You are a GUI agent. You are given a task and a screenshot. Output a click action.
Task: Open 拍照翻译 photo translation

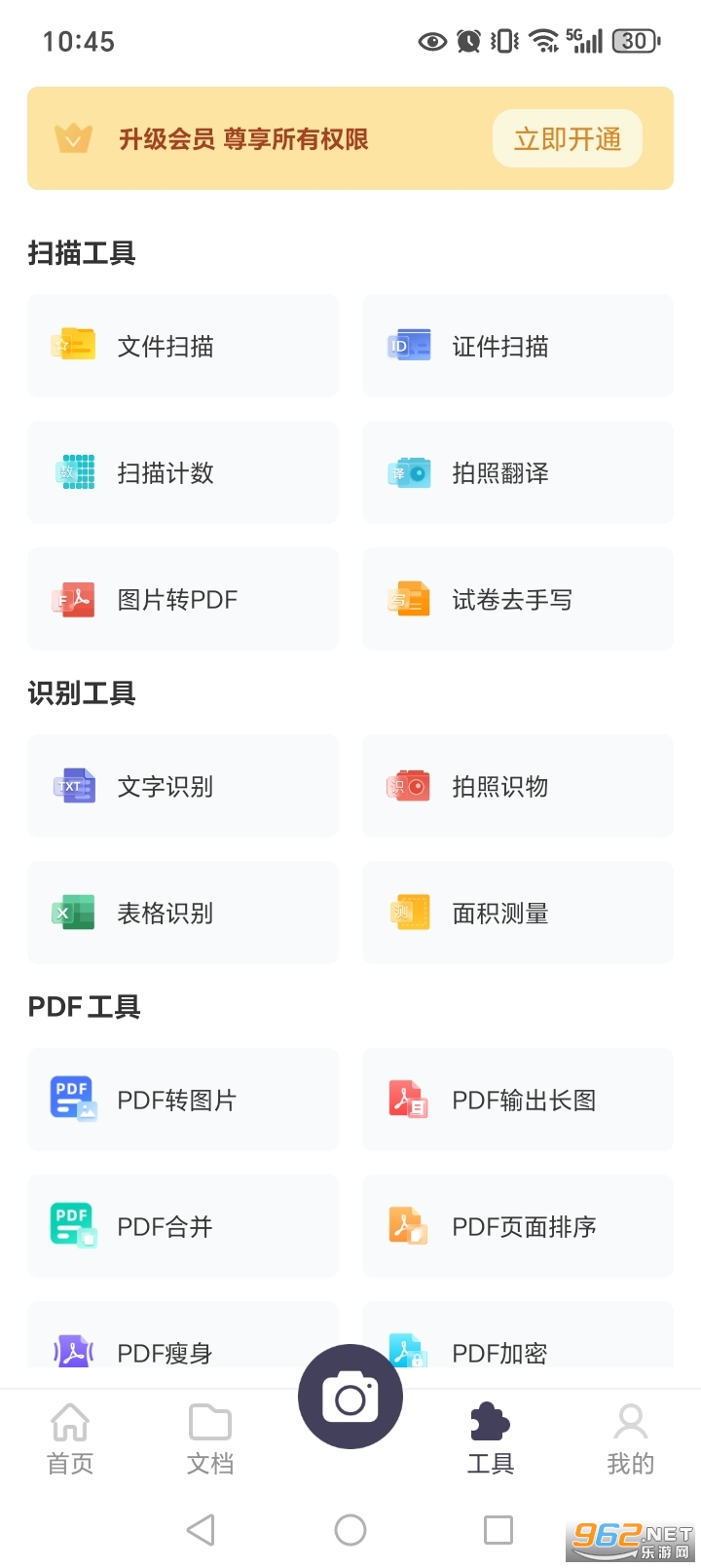click(516, 472)
